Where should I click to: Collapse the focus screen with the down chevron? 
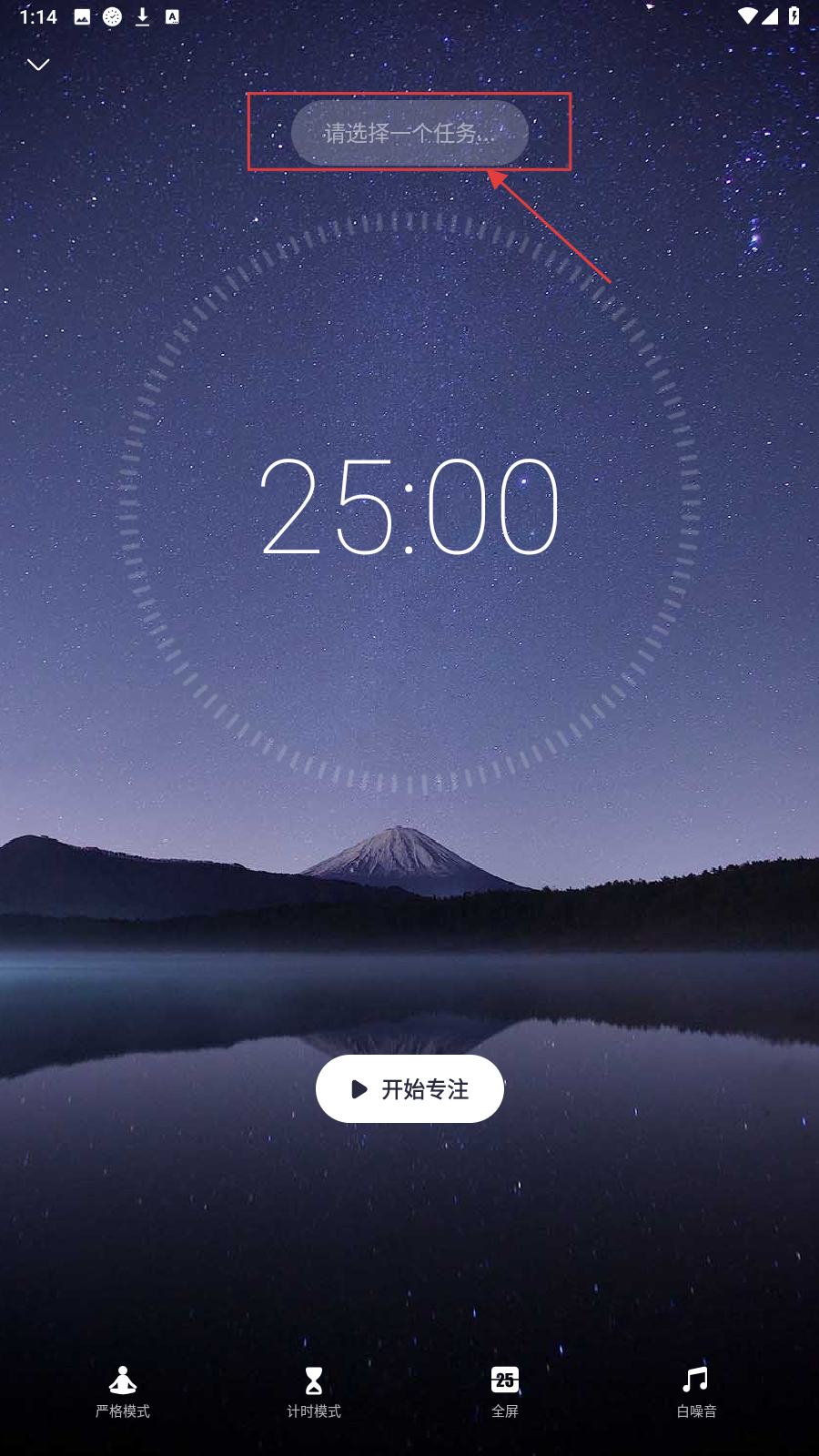click(38, 65)
